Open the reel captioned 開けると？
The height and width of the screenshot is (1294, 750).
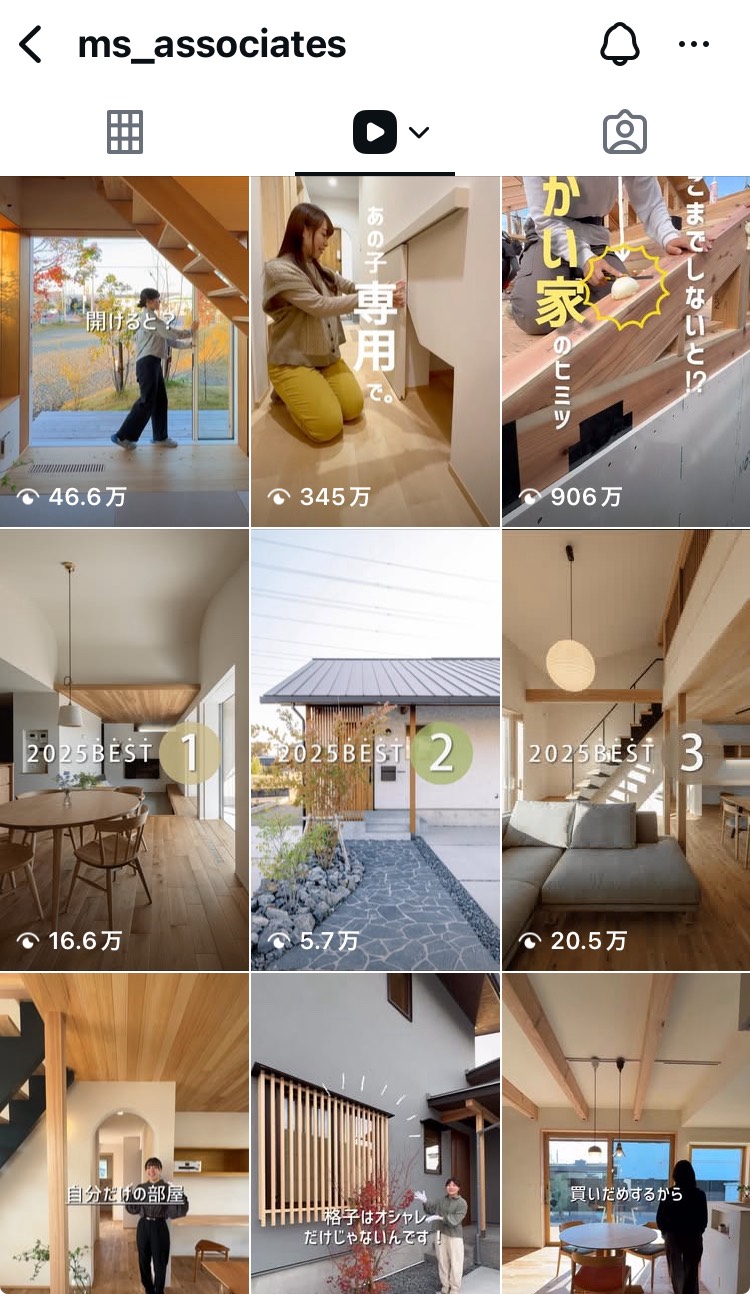point(124,351)
